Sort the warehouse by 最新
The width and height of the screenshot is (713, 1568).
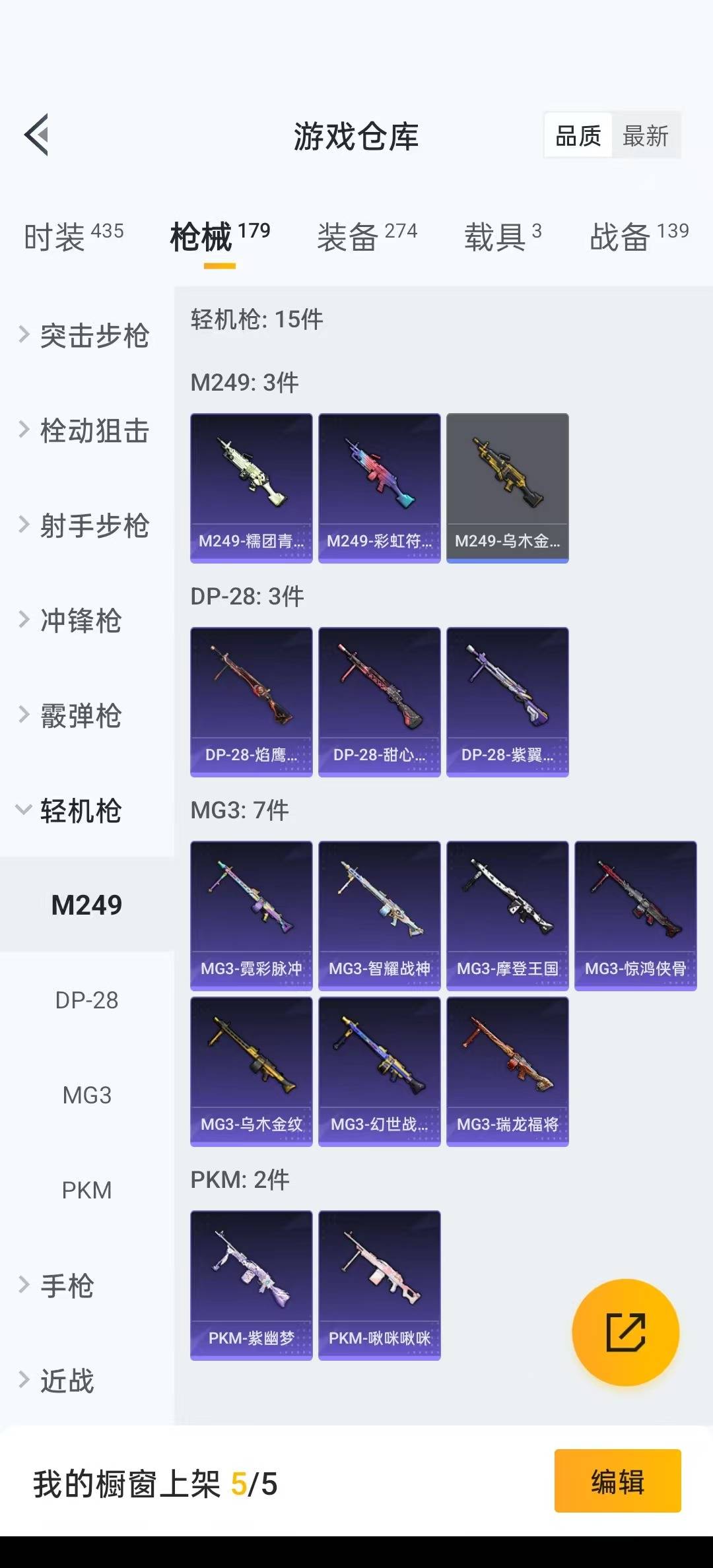point(646,136)
